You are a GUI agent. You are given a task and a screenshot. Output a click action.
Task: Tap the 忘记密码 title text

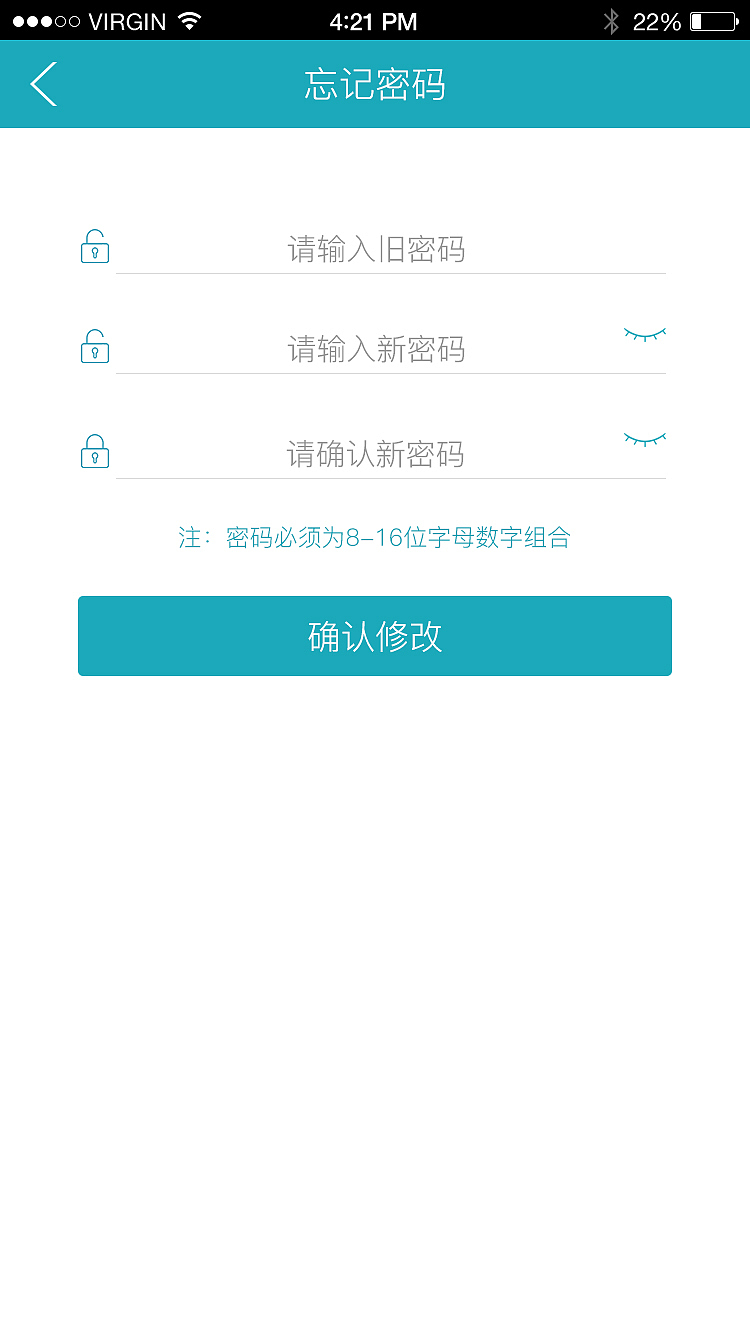click(375, 84)
